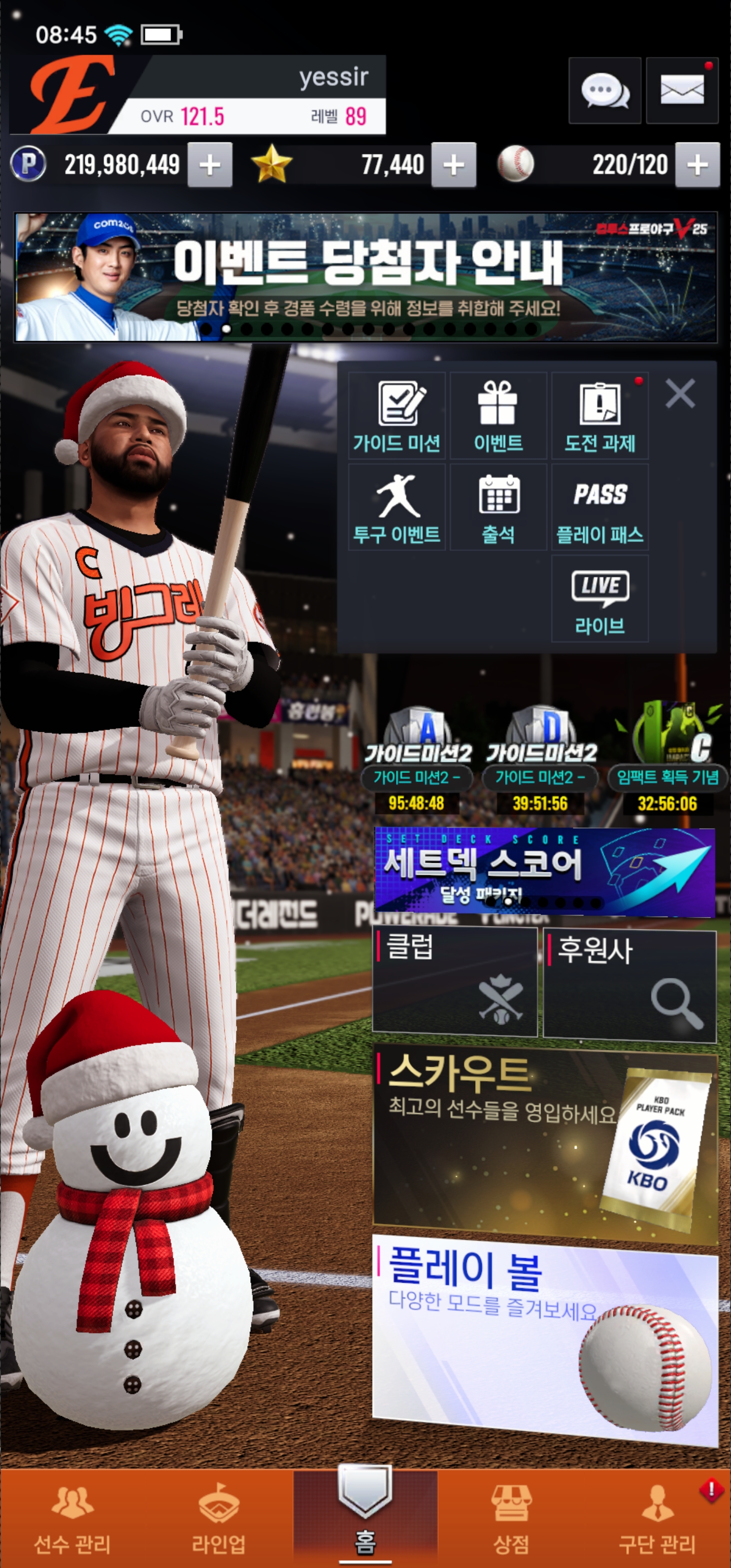Open 라이브 live menu
Image resolution: width=731 pixels, height=1568 pixels.
pos(600,599)
